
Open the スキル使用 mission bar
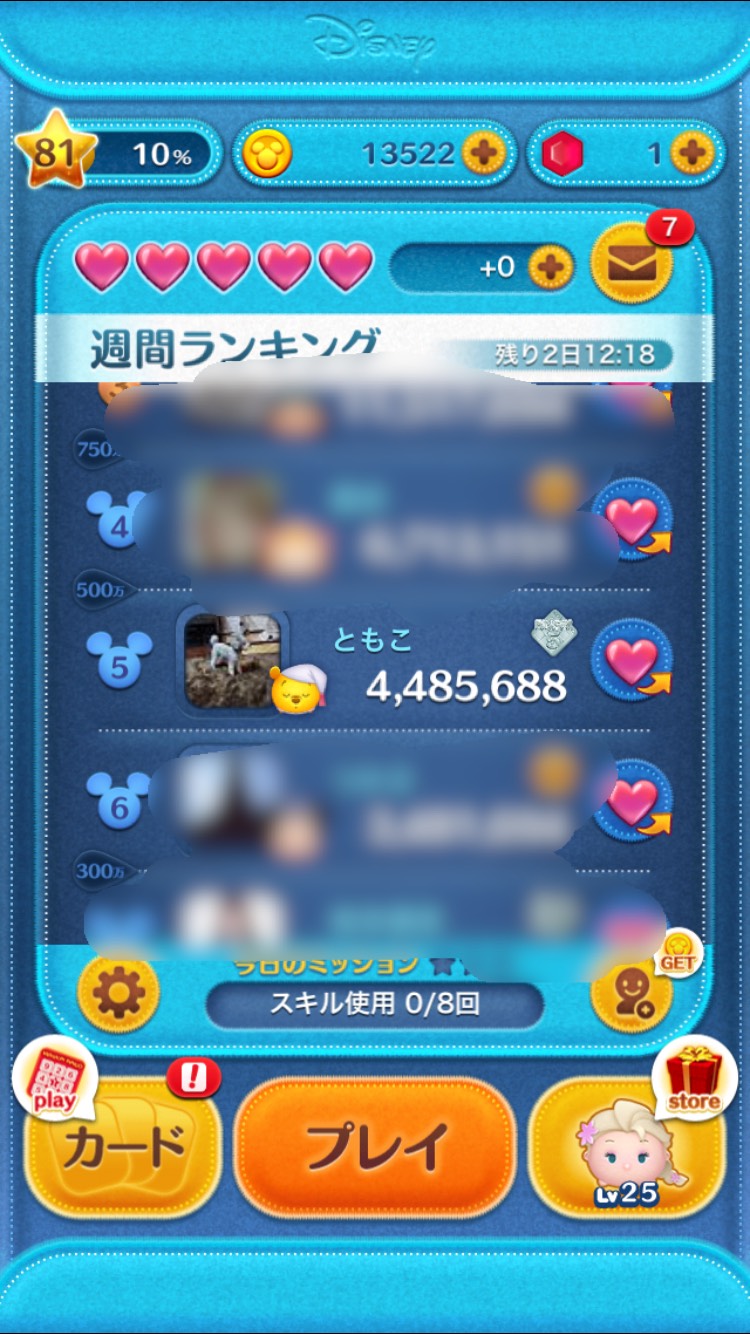click(375, 1004)
